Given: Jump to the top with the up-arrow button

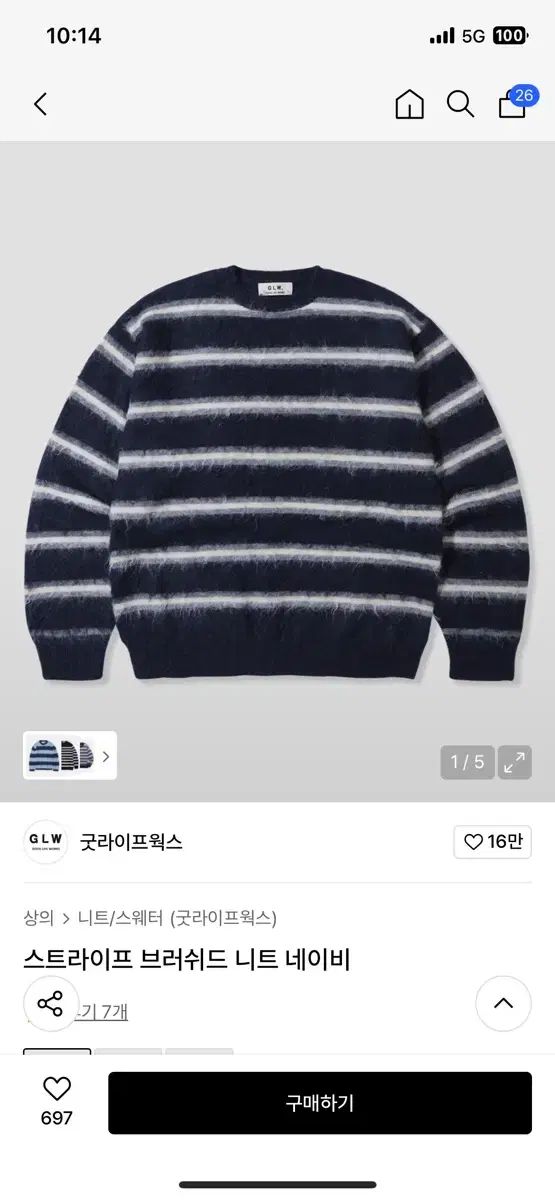Looking at the screenshot, I should (503, 1004).
